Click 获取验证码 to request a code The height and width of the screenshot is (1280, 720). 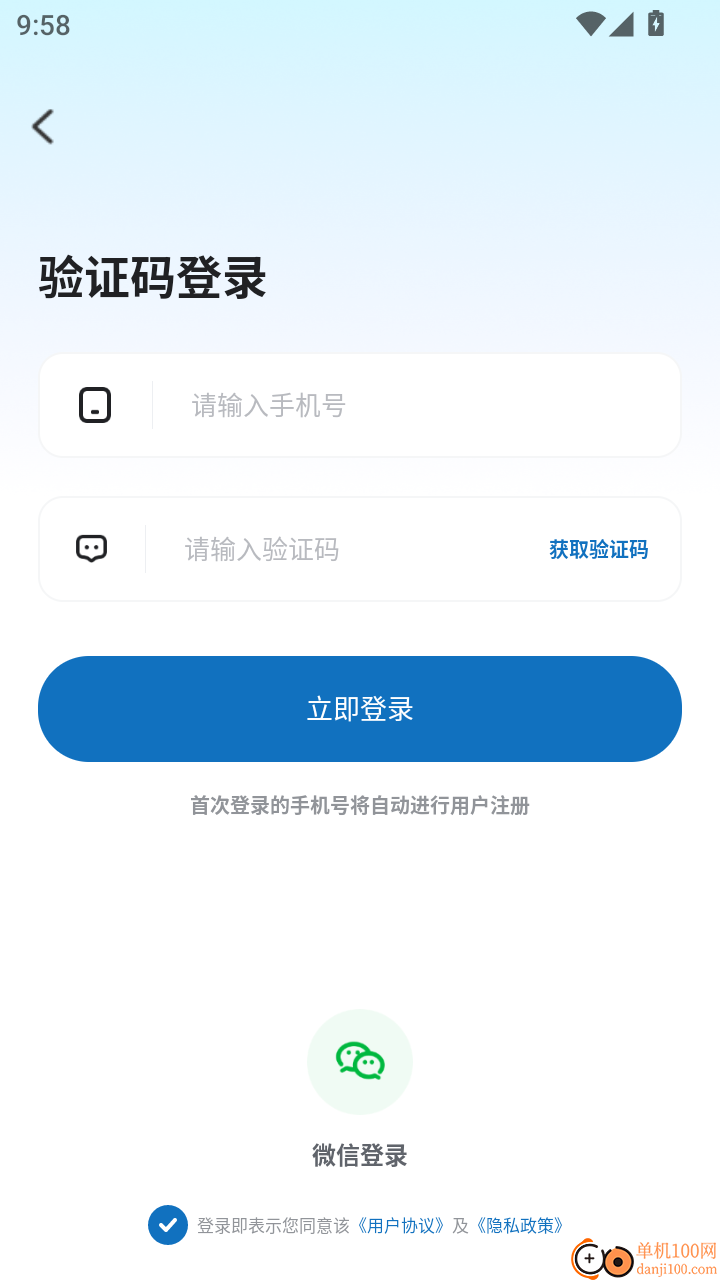point(597,549)
